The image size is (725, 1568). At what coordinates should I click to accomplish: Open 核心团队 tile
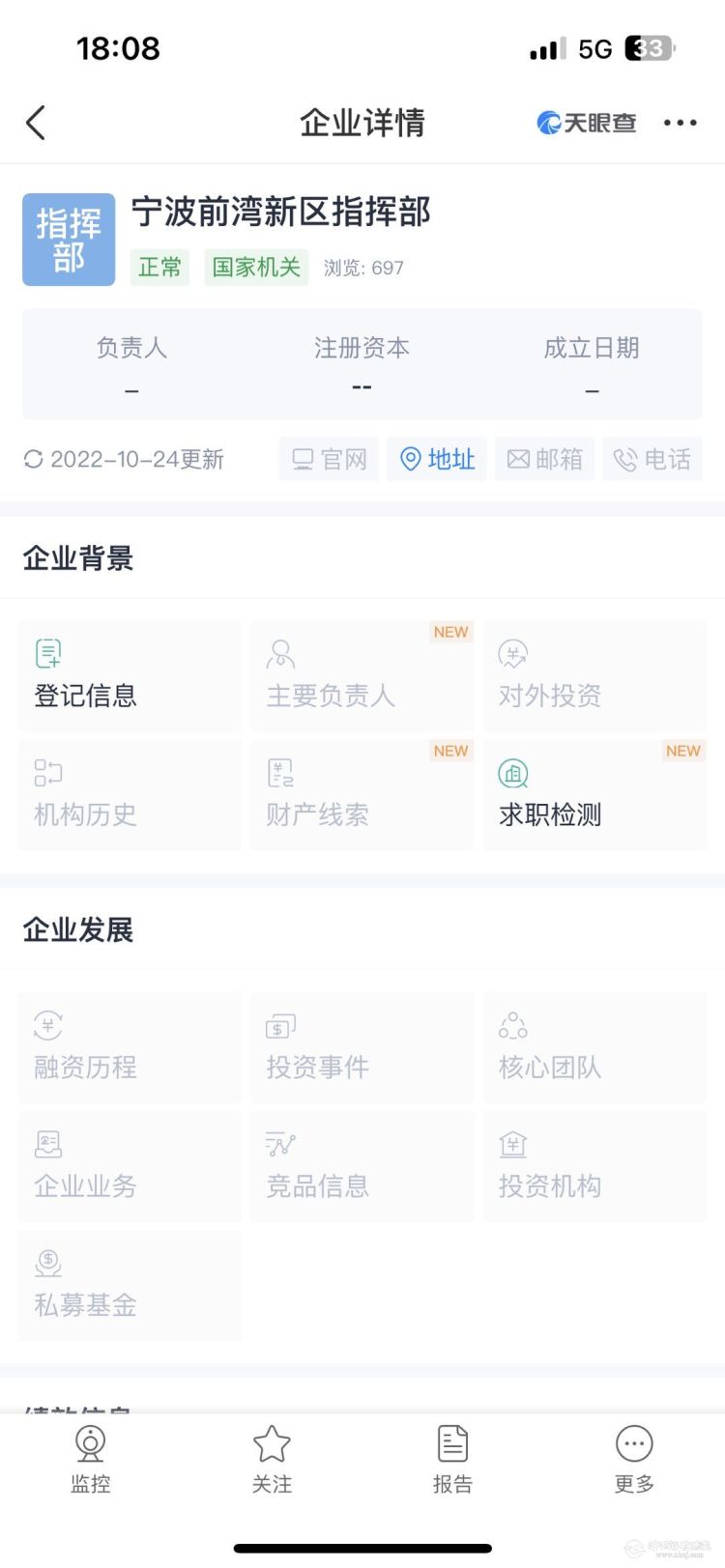point(594,1047)
